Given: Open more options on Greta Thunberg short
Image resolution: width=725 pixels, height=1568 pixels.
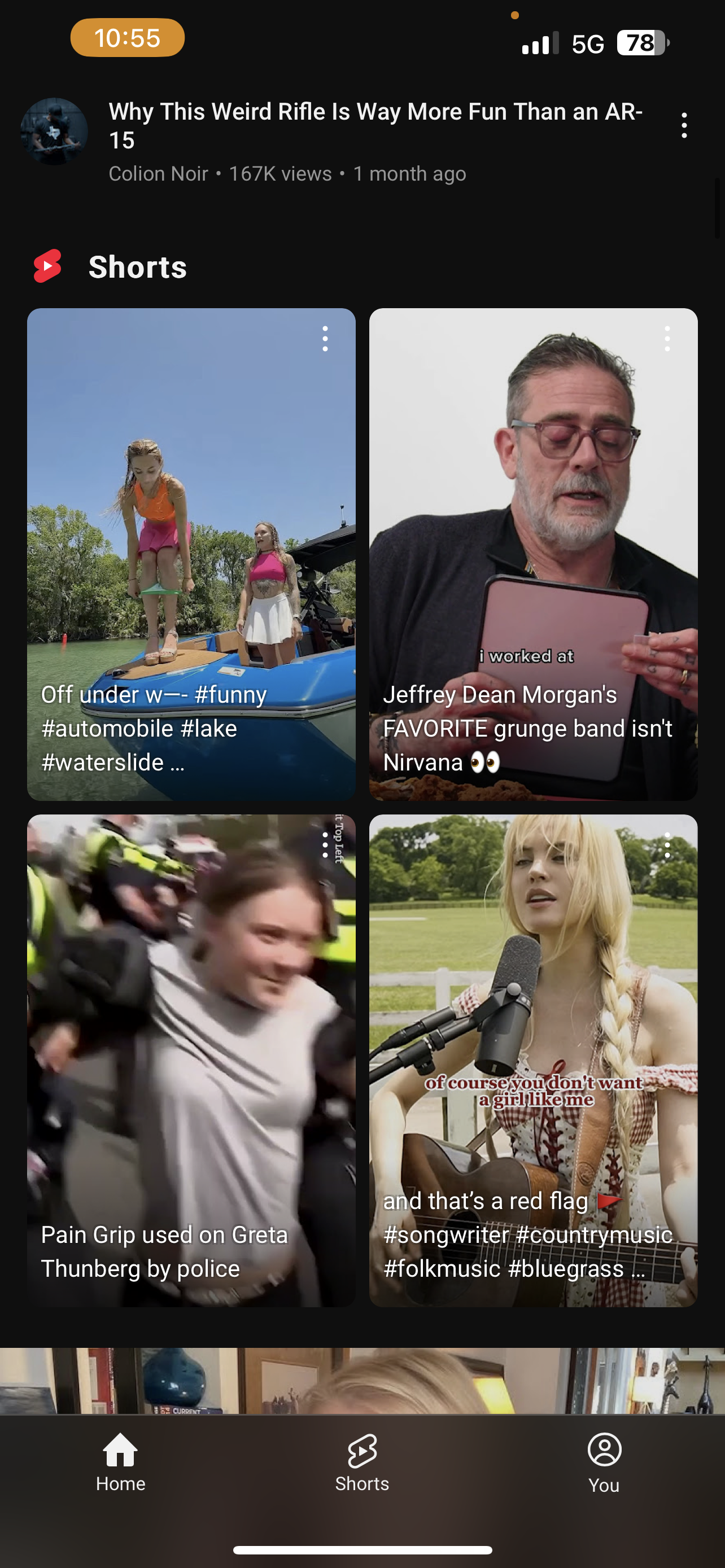Looking at the screenshot, I should 325,845.
